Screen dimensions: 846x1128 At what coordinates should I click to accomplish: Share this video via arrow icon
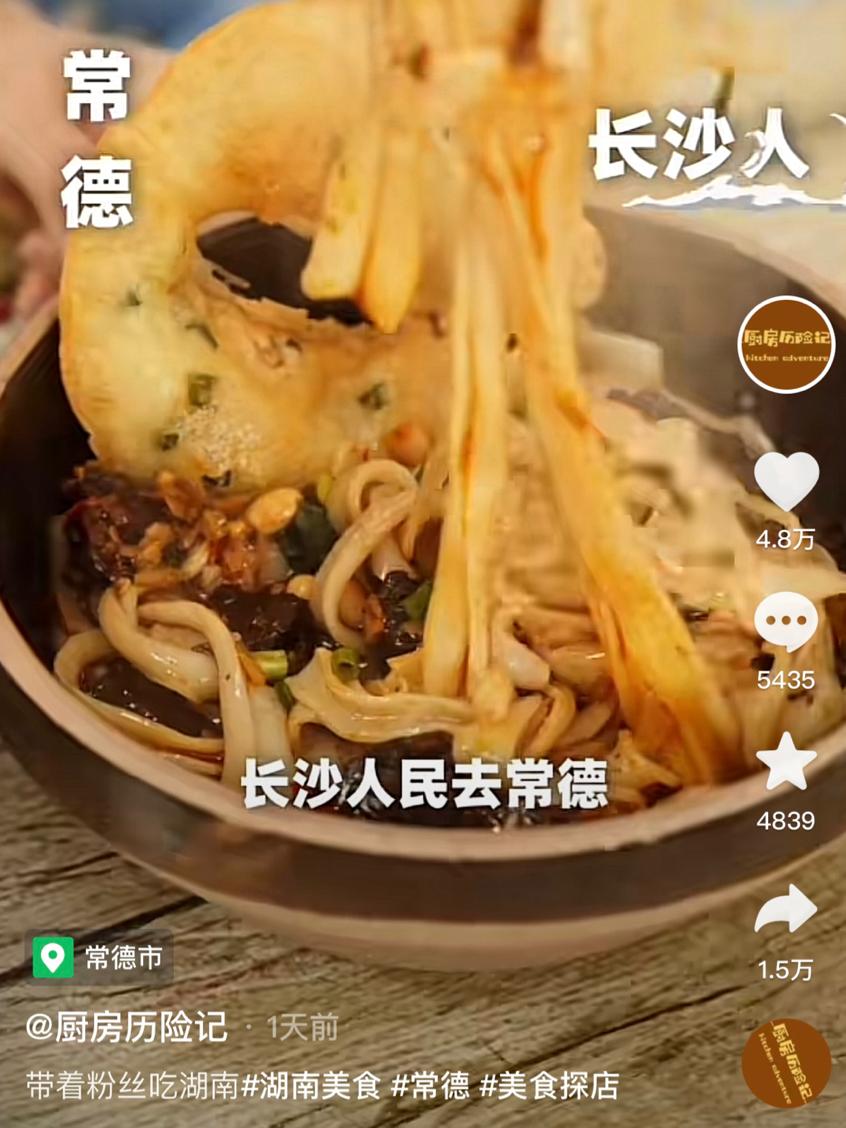tap(786, 908)
